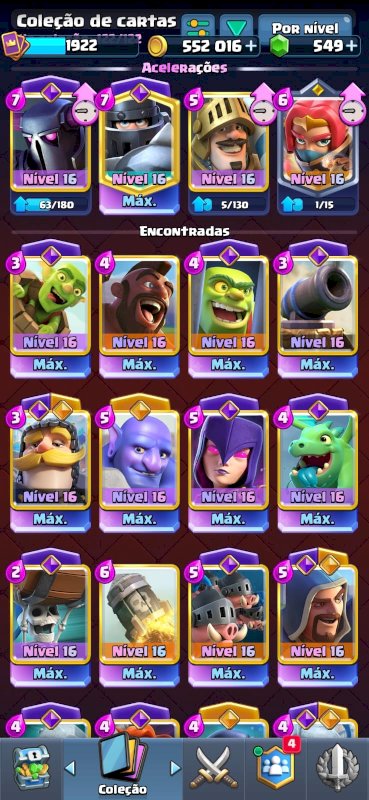369x800 pixels.
Task: Go to the shop chest tab
Action: point(31,768)
